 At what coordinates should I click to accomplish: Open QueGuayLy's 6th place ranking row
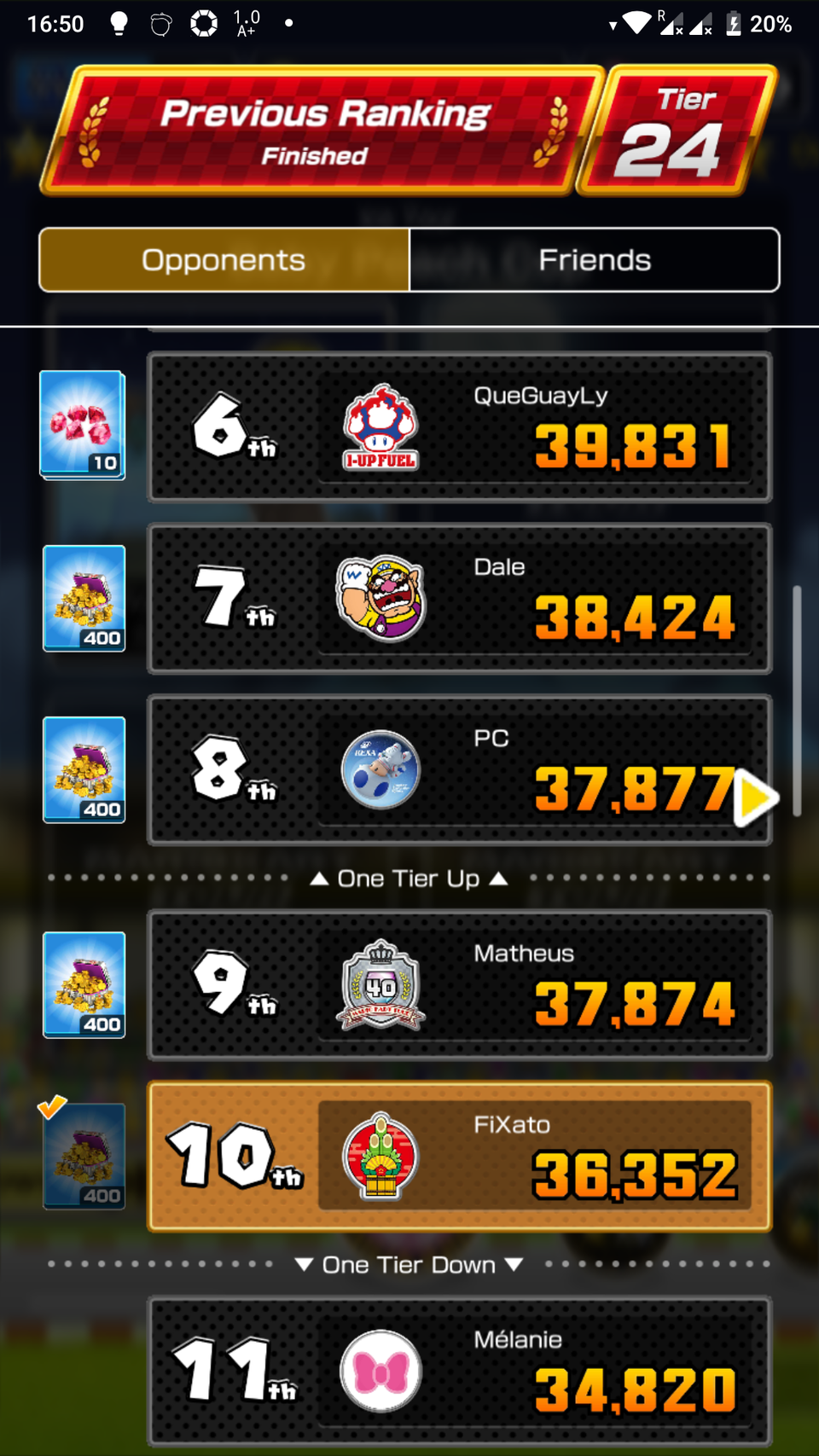coord(460,426)
